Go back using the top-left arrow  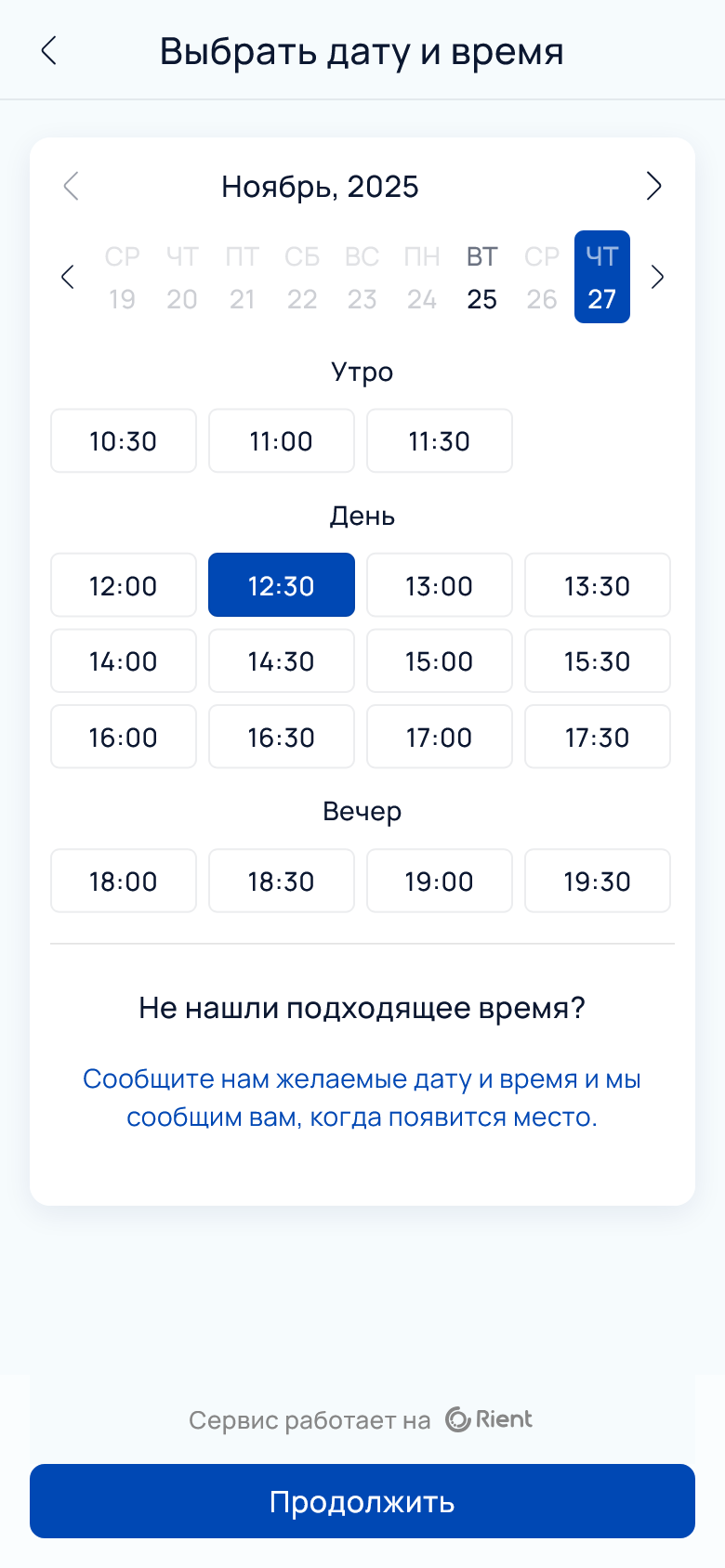click(48, 52)
